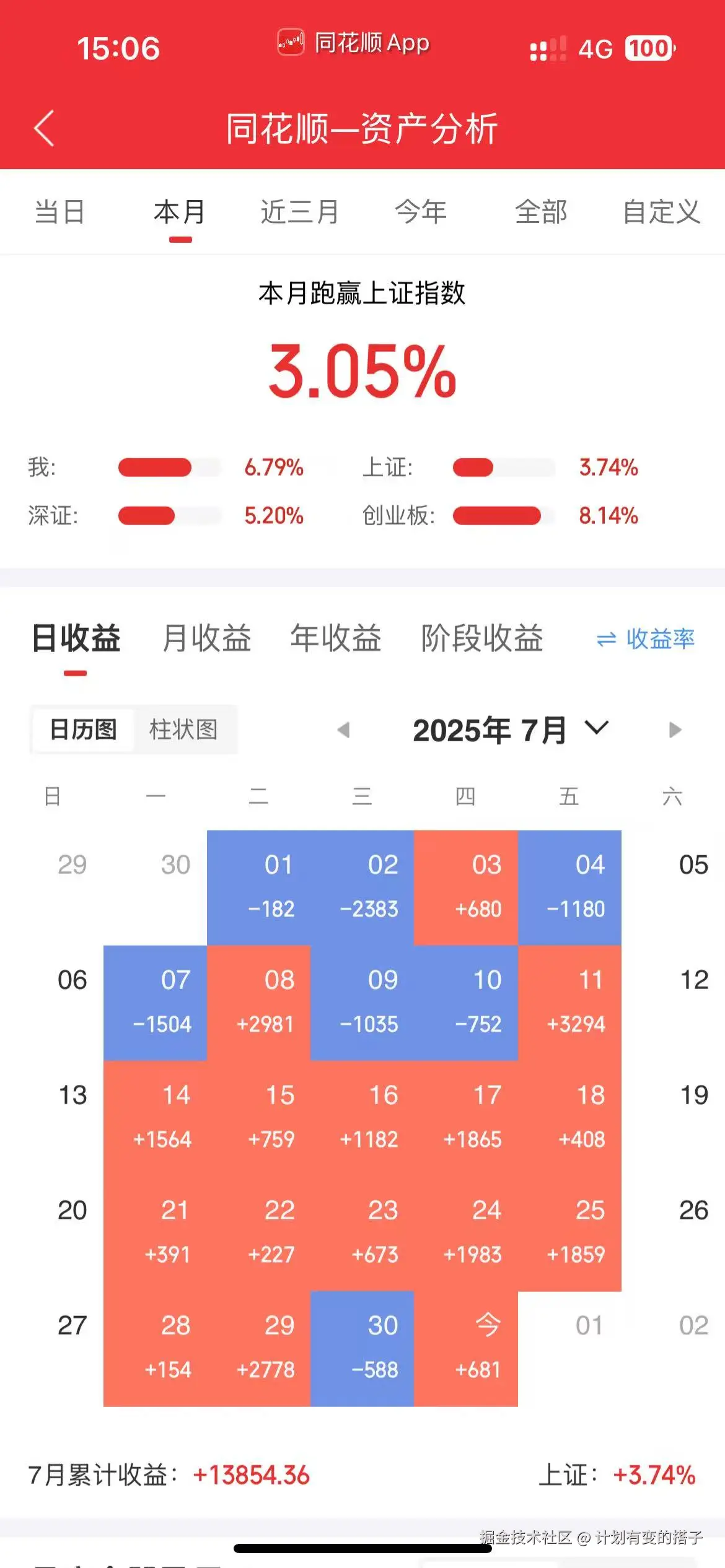The width and height of the screenshot is (725, 1568).
Task: Click the next month arrow
Action: click(675, 731)
